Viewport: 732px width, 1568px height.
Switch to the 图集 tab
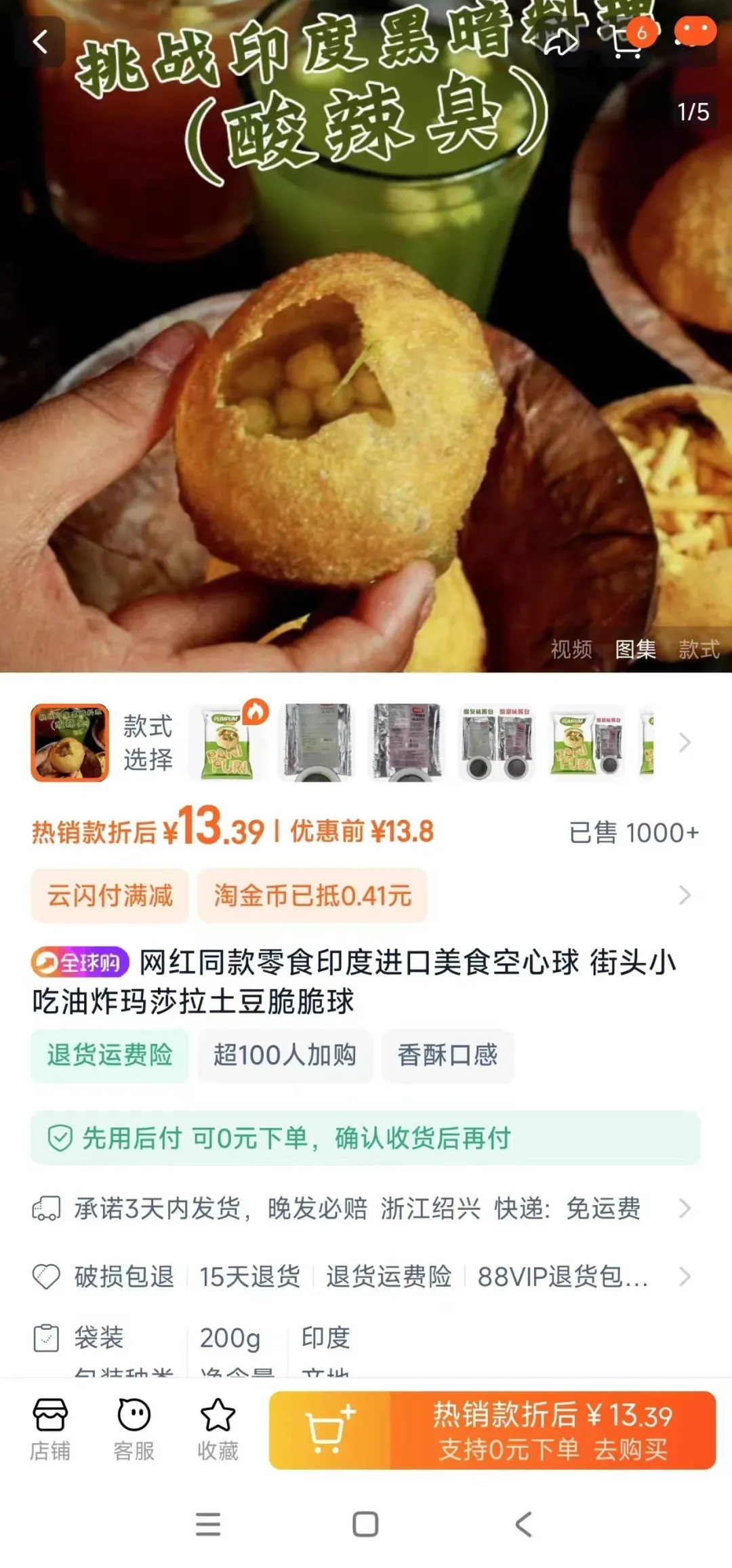[635, 650]
